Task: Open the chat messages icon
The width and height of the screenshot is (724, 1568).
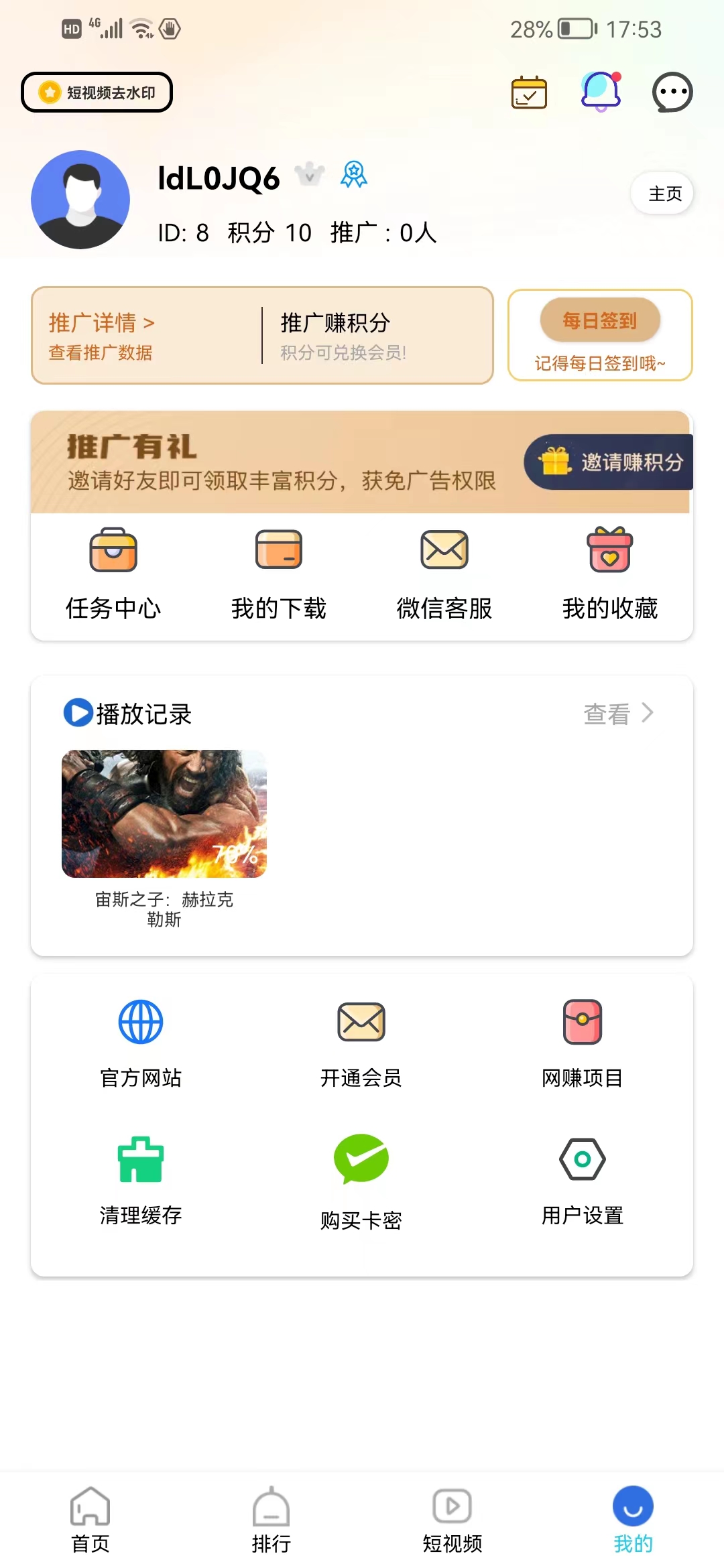Action: (672, 92)
